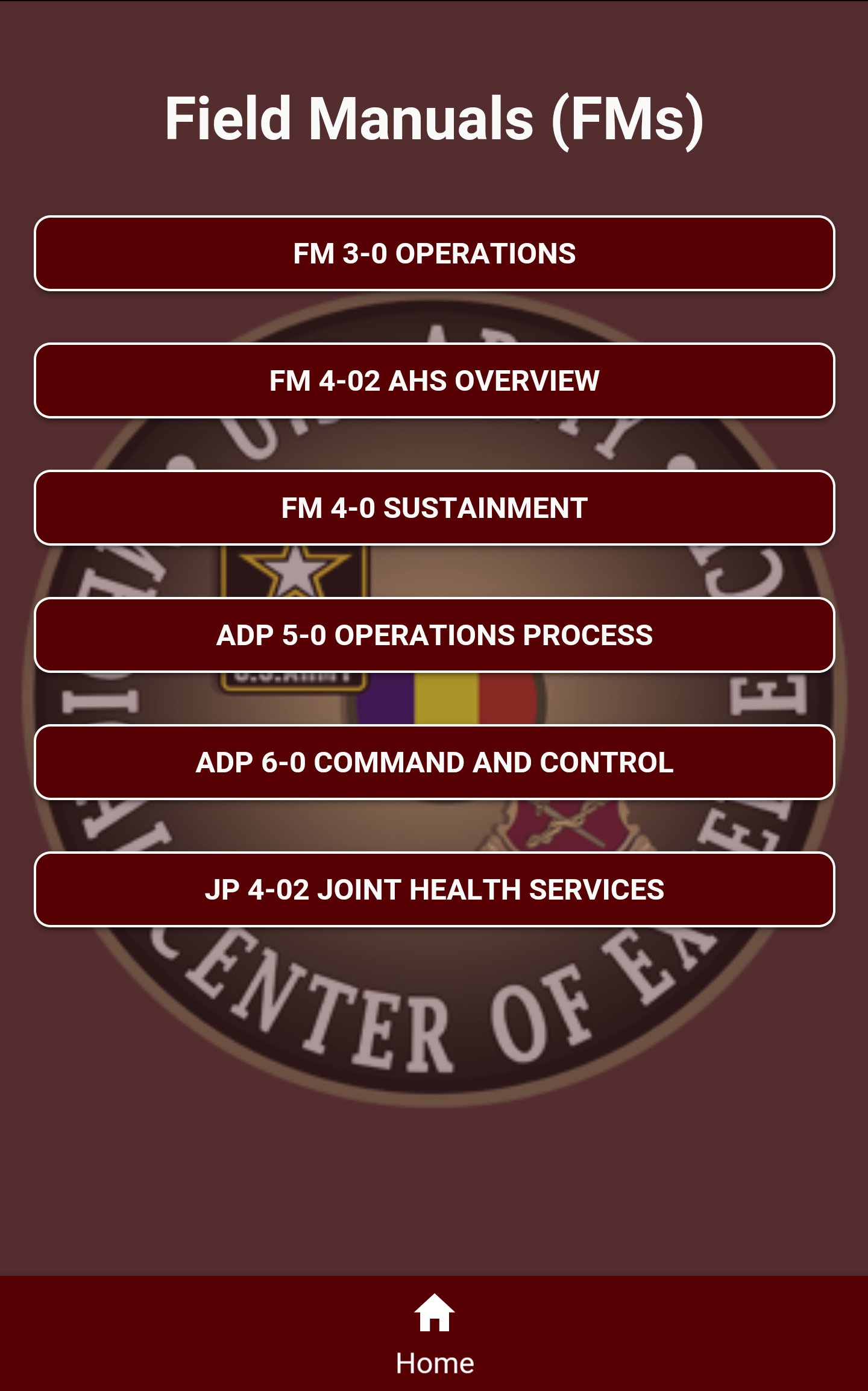Select FM 4-0 Sustainment
The height and width of the screenshot is (1391, 868).
click(434, 508)
